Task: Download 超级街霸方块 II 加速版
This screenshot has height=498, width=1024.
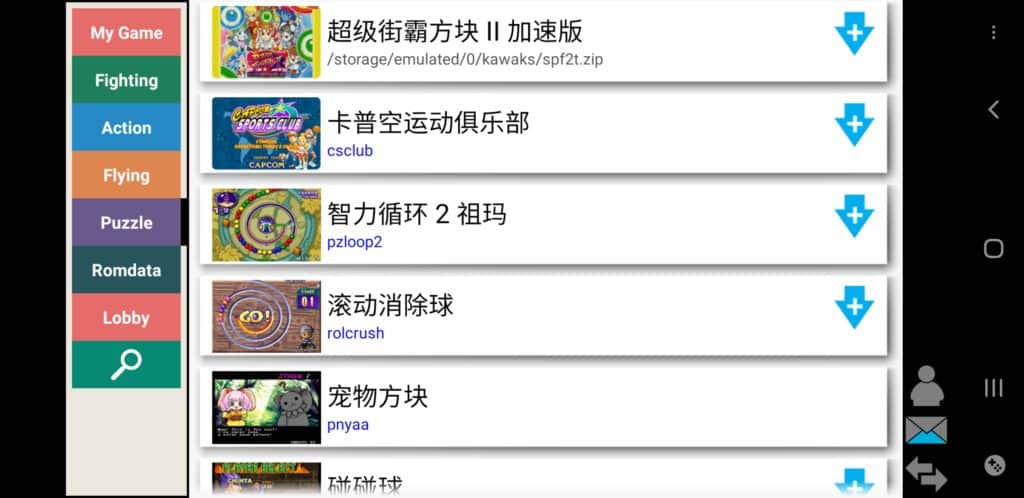Action: tap(854, 36)
